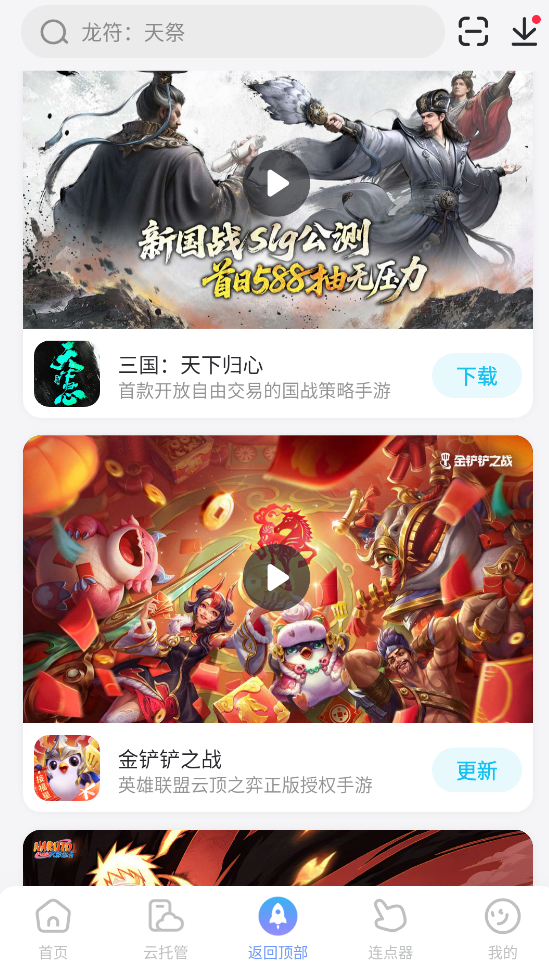This screenshot has height=973, width=549.
Task: Switch to the 我的 tab
Action: pyautogui.click(x=502, y=929)
